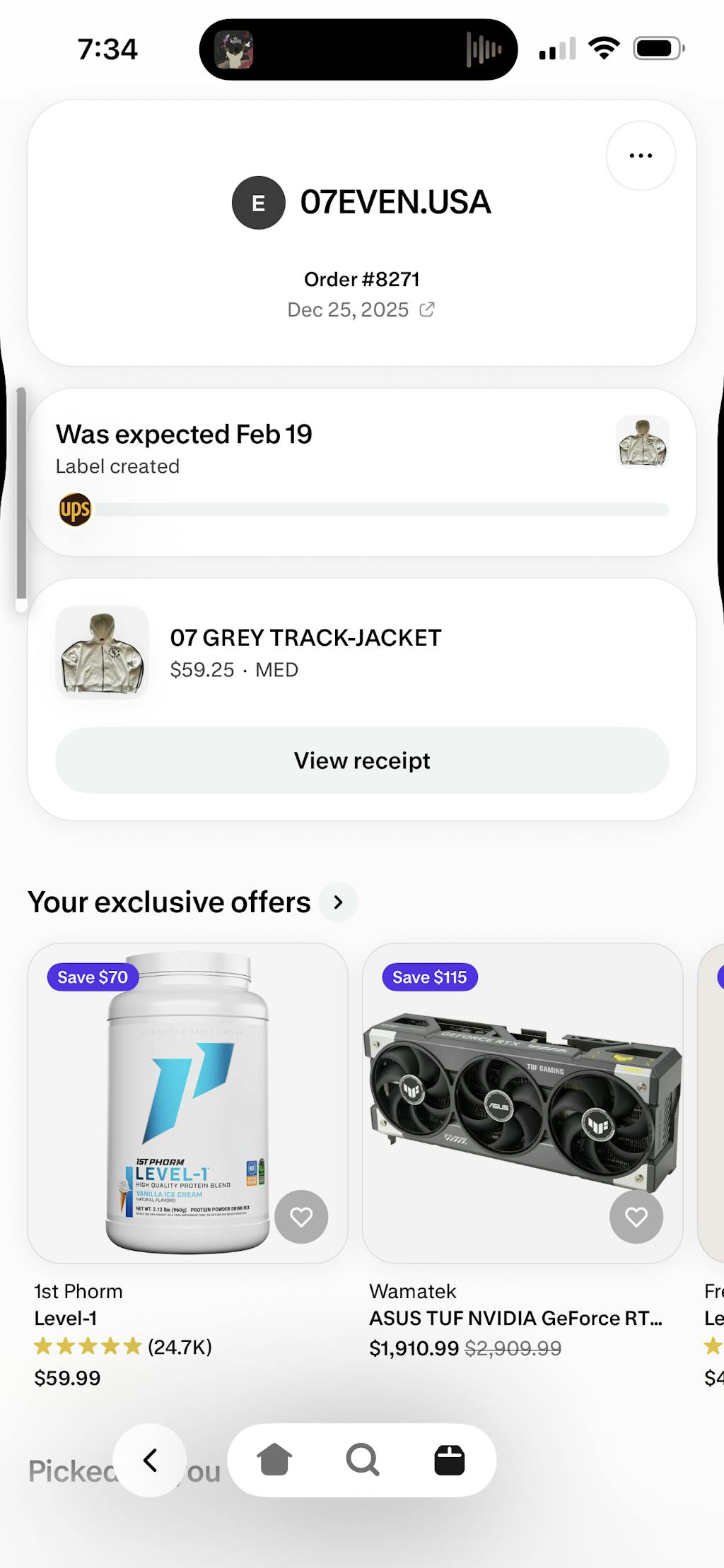
Task: Expand Your exclusive offers with the chevron
Action: point(338,902)
